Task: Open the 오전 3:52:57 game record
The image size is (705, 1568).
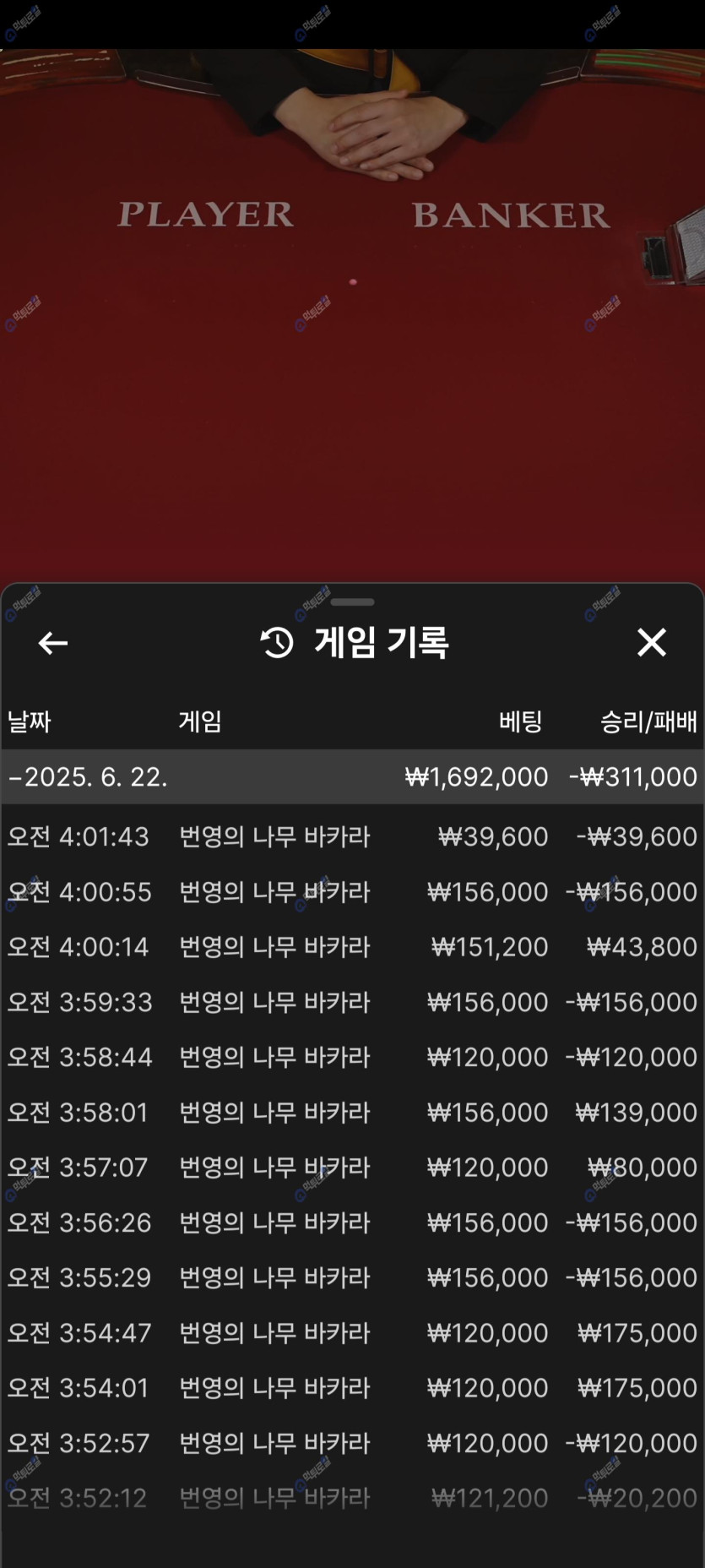Action: (x=352, y=1443)
